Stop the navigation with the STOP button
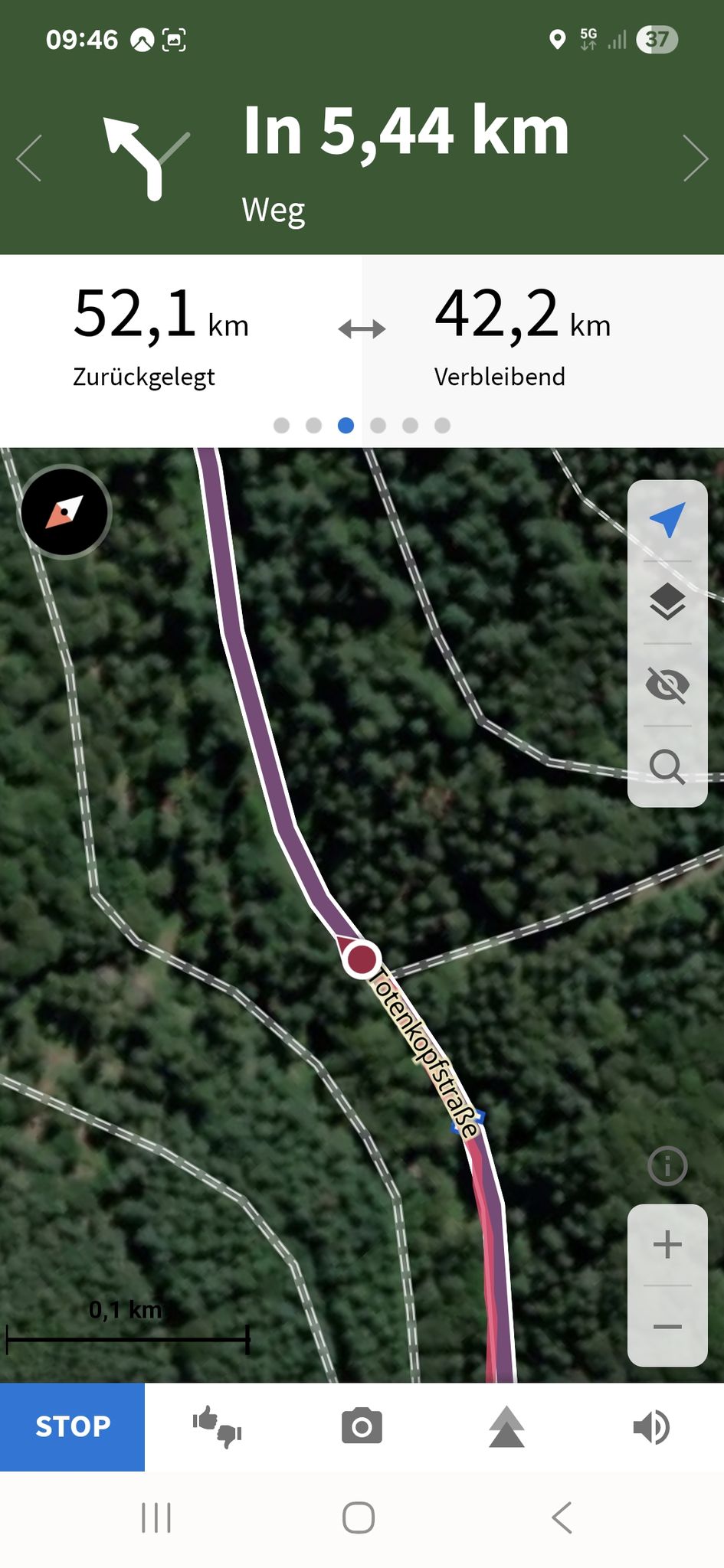Image resolution: width=724 pixels, height=1568 pixels. coord(72,1426)
